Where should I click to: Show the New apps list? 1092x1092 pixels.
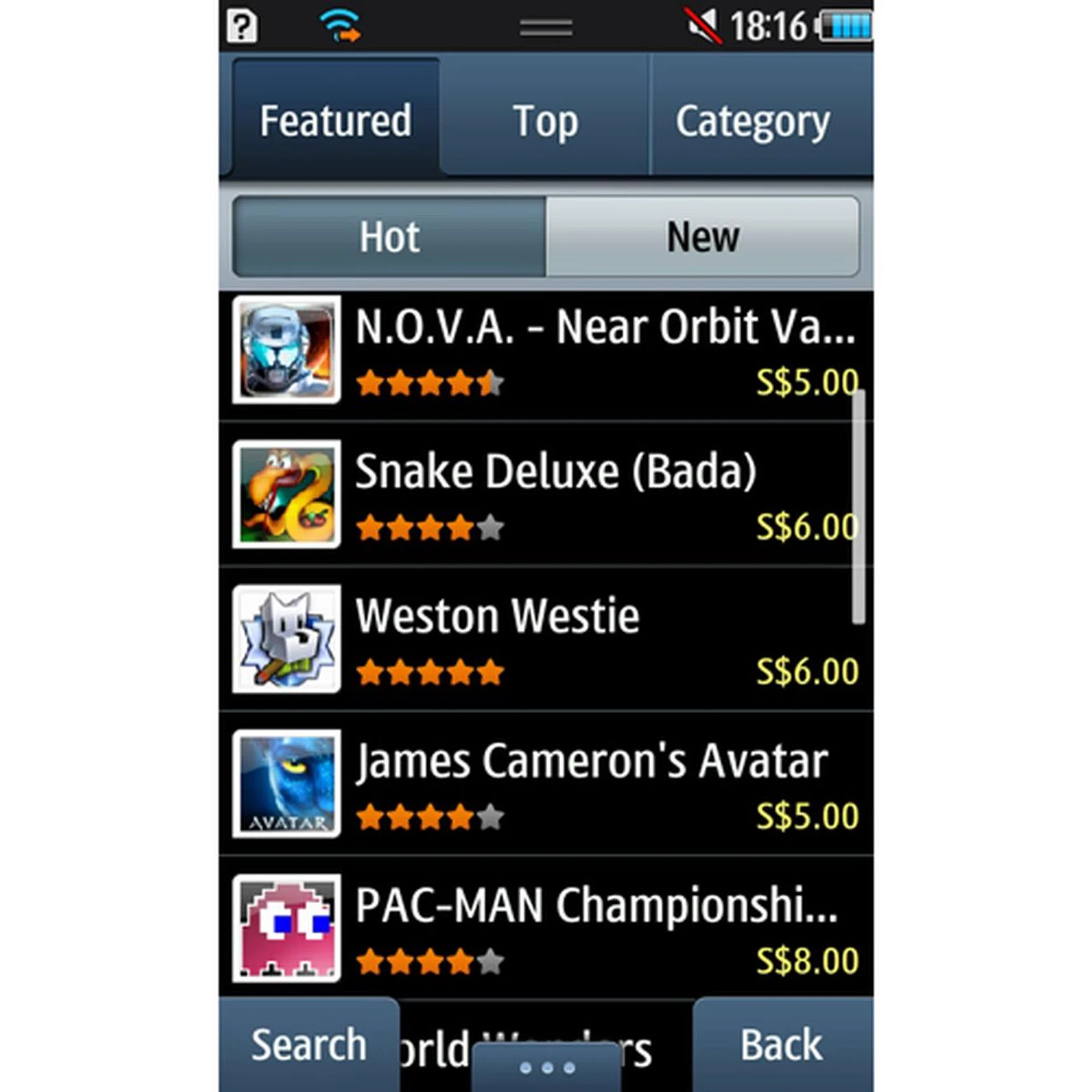(x=702, y=237)
